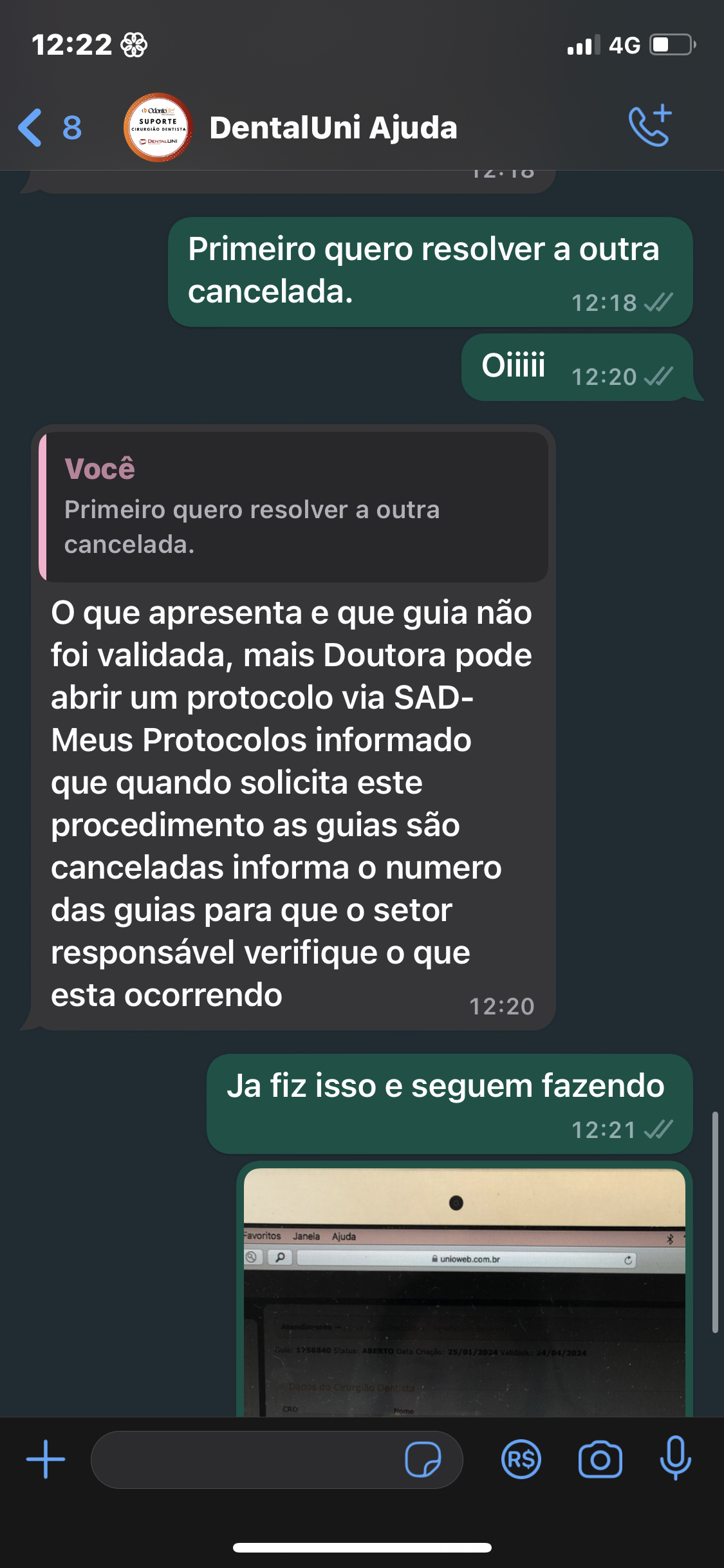Tap the microphone to record voice message
The image size is (724, 1568).
coord(675,1458)
